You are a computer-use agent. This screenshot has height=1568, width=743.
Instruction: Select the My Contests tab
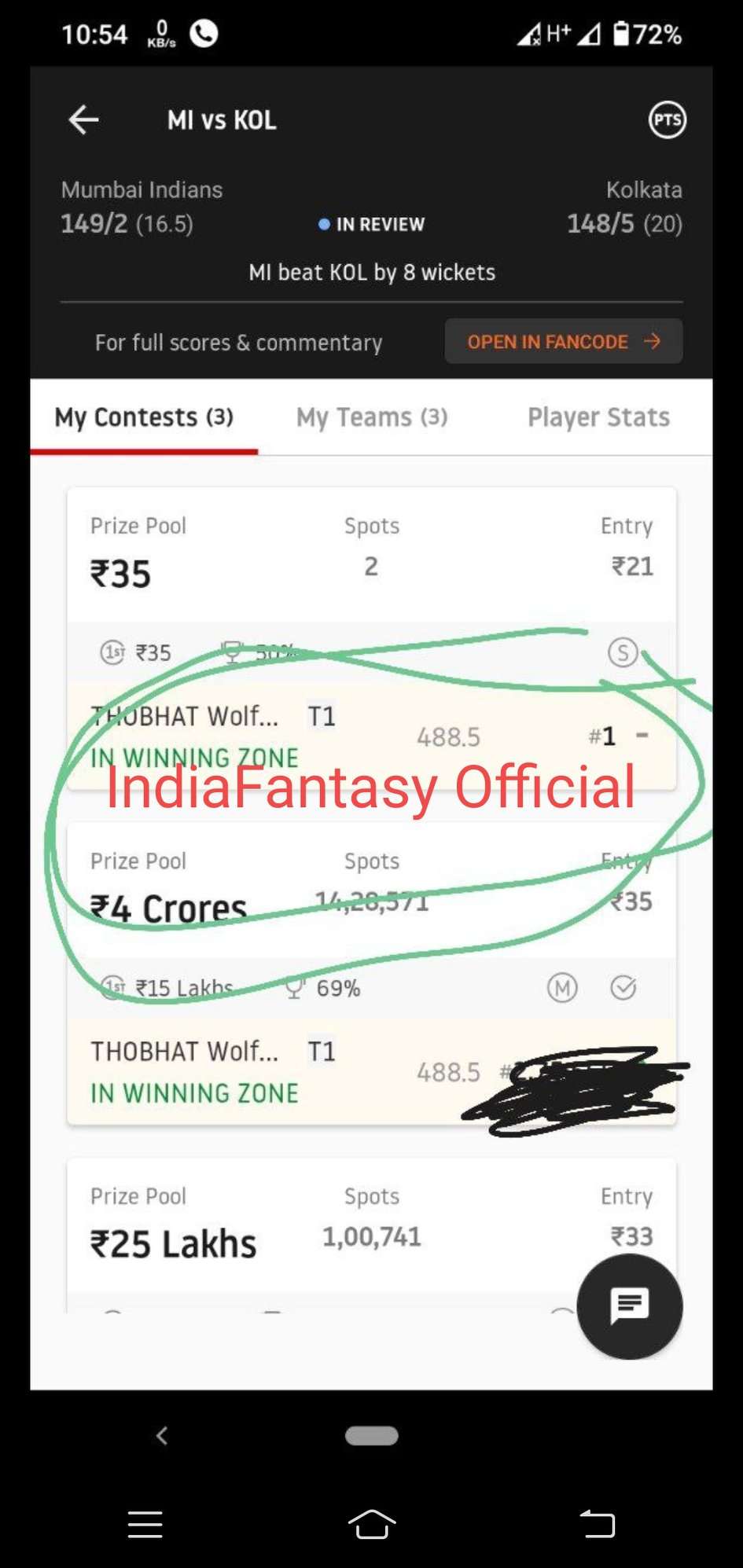pos(144,417)
